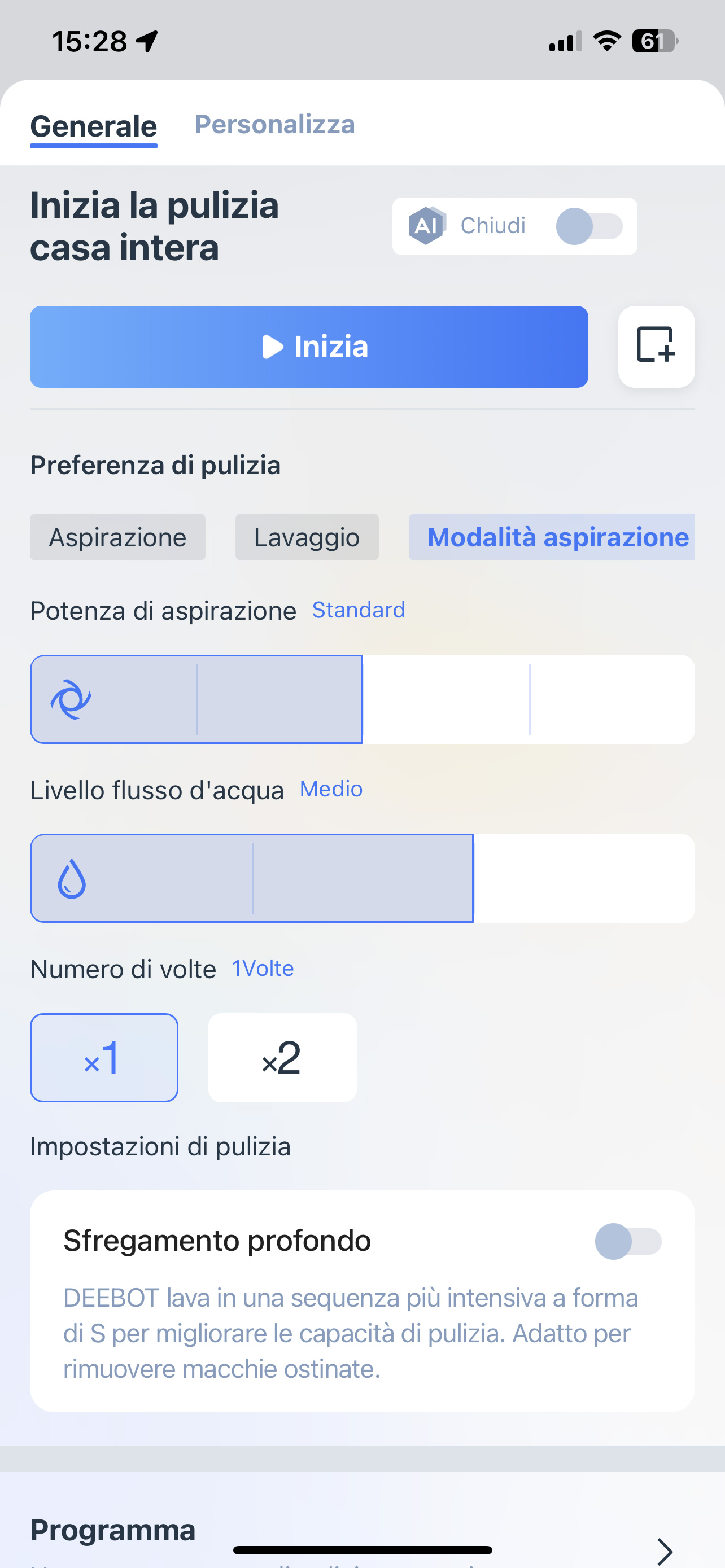Switch to the Personalizza tab
725x1568 pixels.
coord(274,125)
